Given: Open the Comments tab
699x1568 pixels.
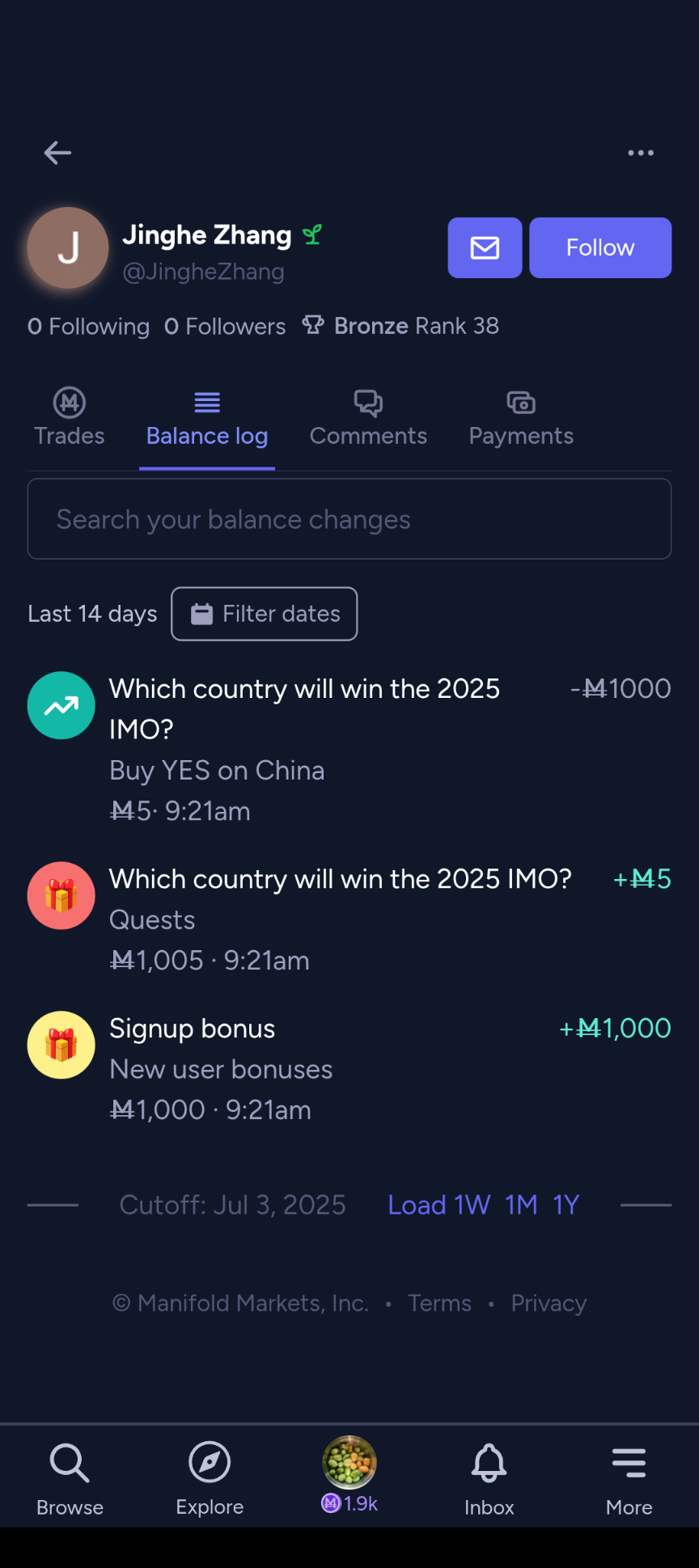Looking at the screenshot, I should click(x=368, y=418).
